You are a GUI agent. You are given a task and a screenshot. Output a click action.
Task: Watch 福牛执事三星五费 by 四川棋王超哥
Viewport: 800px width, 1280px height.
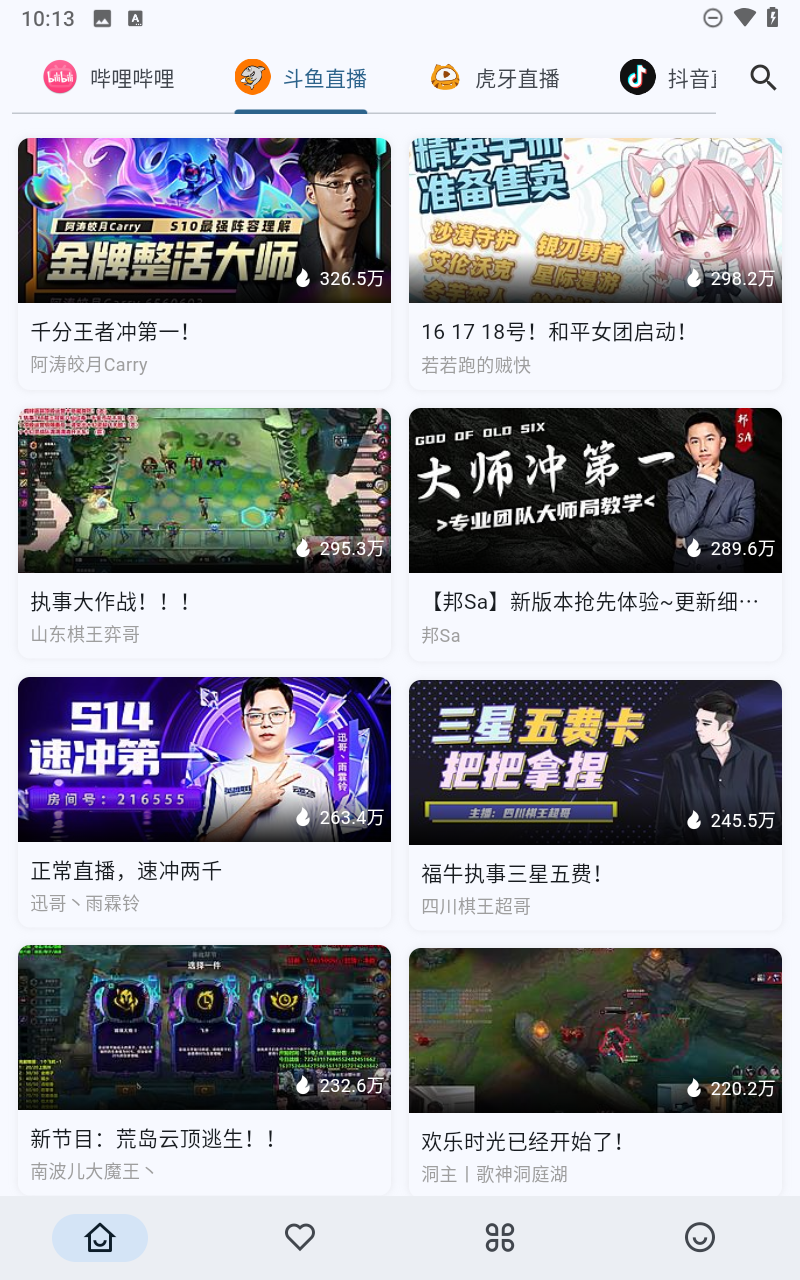(x=595, y=805)
